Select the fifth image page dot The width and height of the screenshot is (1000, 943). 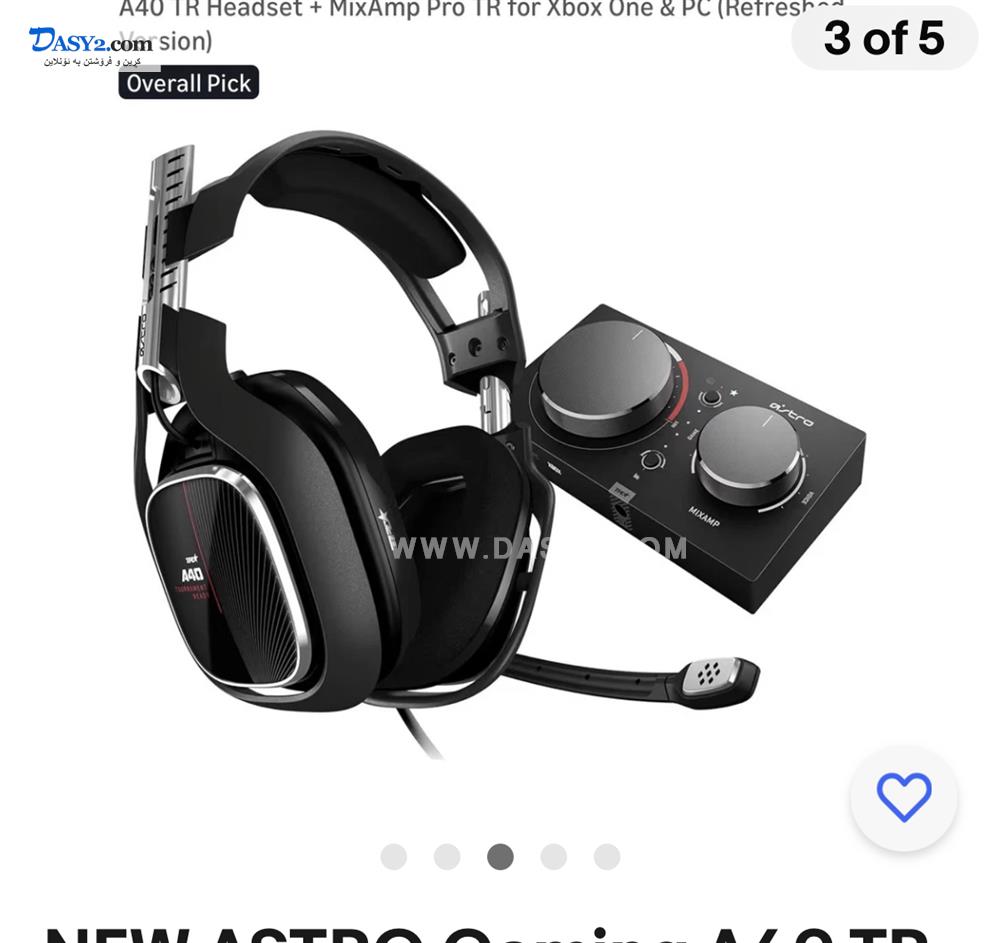[607, 857]
